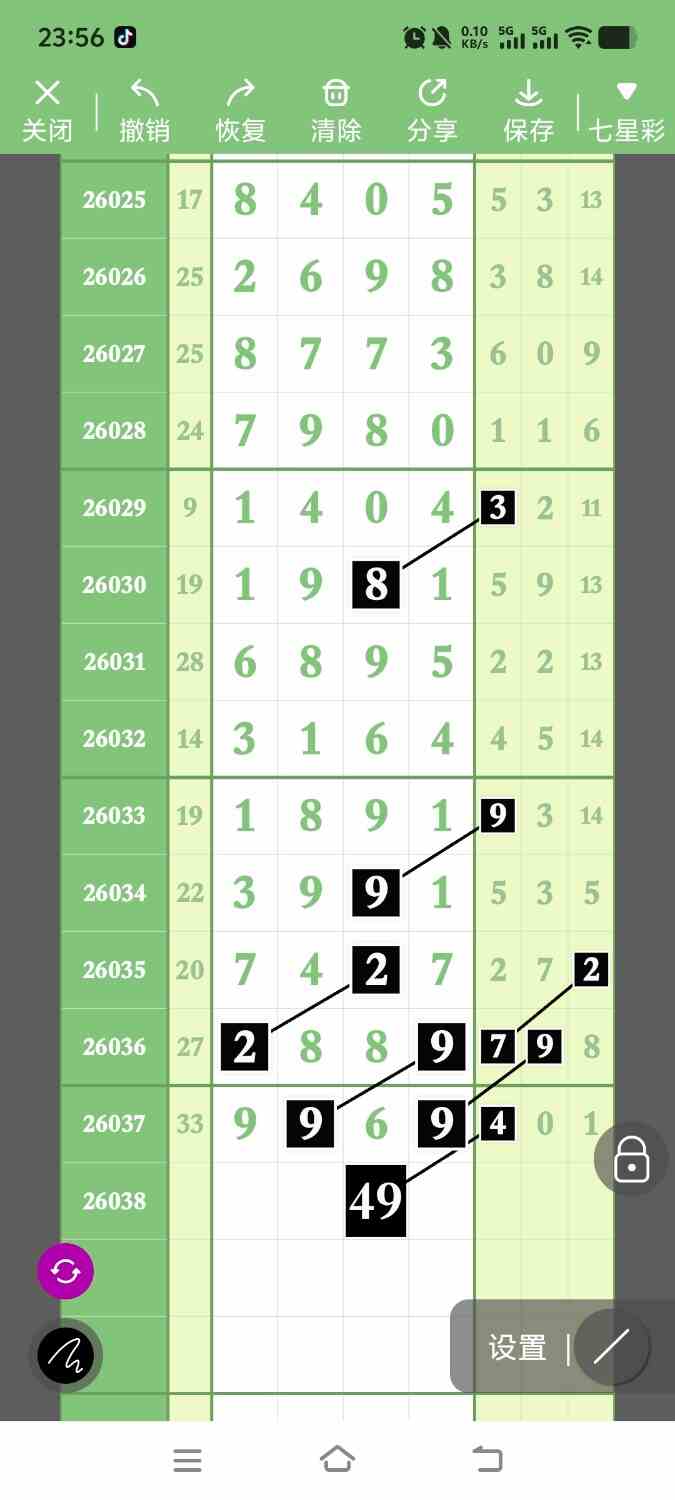The image size is (675, 1500).
Task: Share this trend chart
Action: point(432,110)
